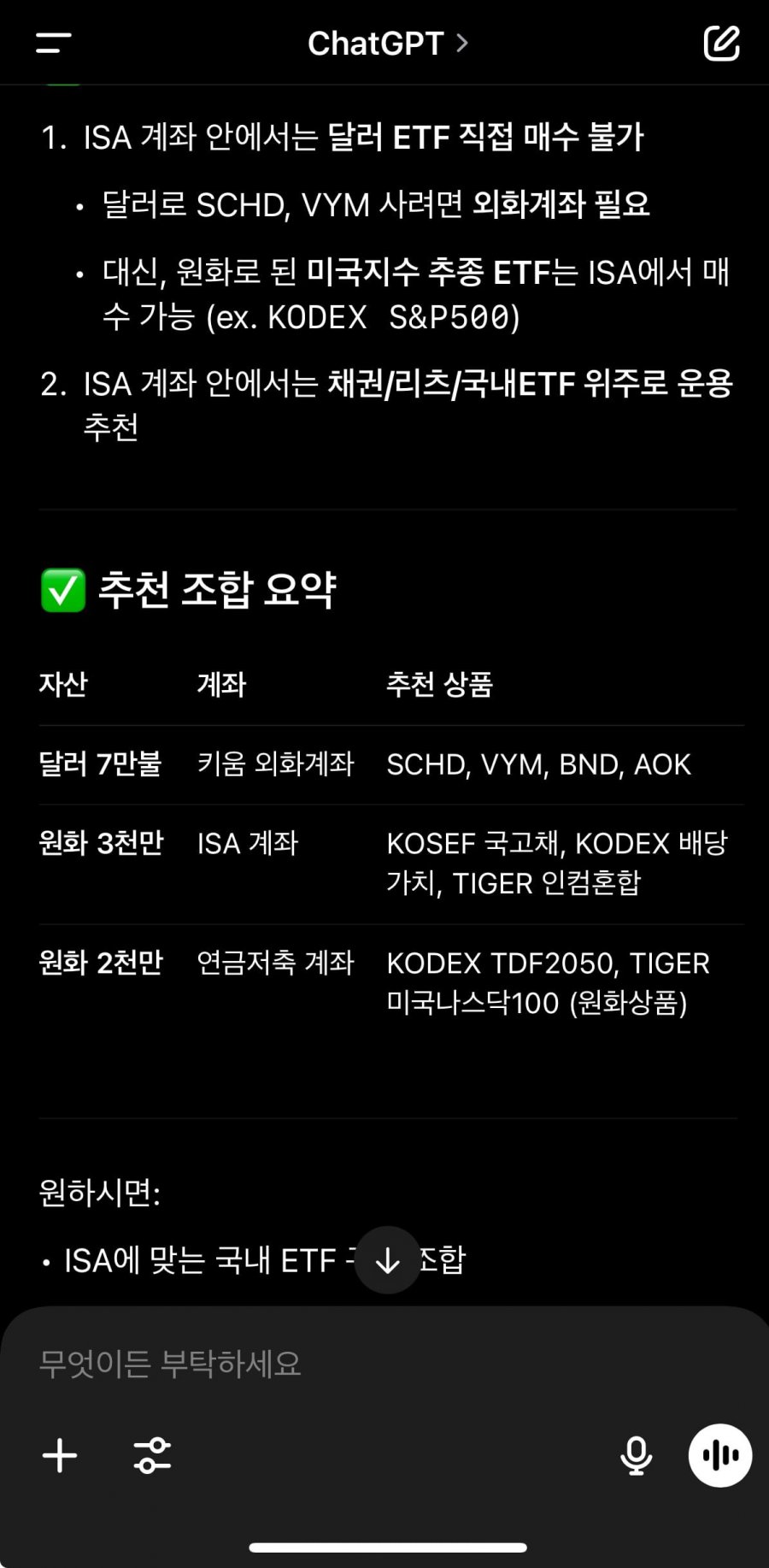Jump to the bottom of the conversation
Screen dimensions: 769x1568
(388, 1260)
